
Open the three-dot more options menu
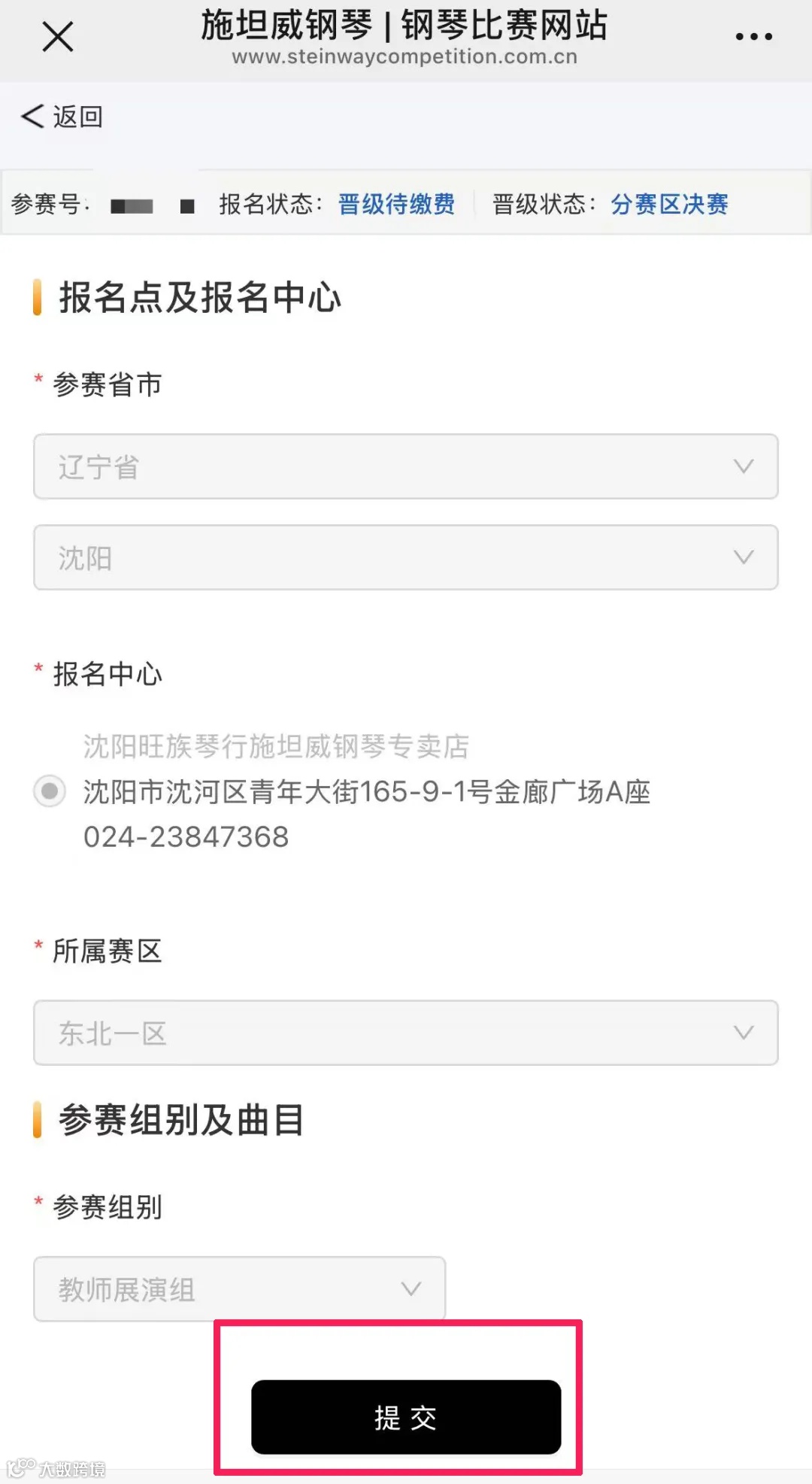pos(753,34)
